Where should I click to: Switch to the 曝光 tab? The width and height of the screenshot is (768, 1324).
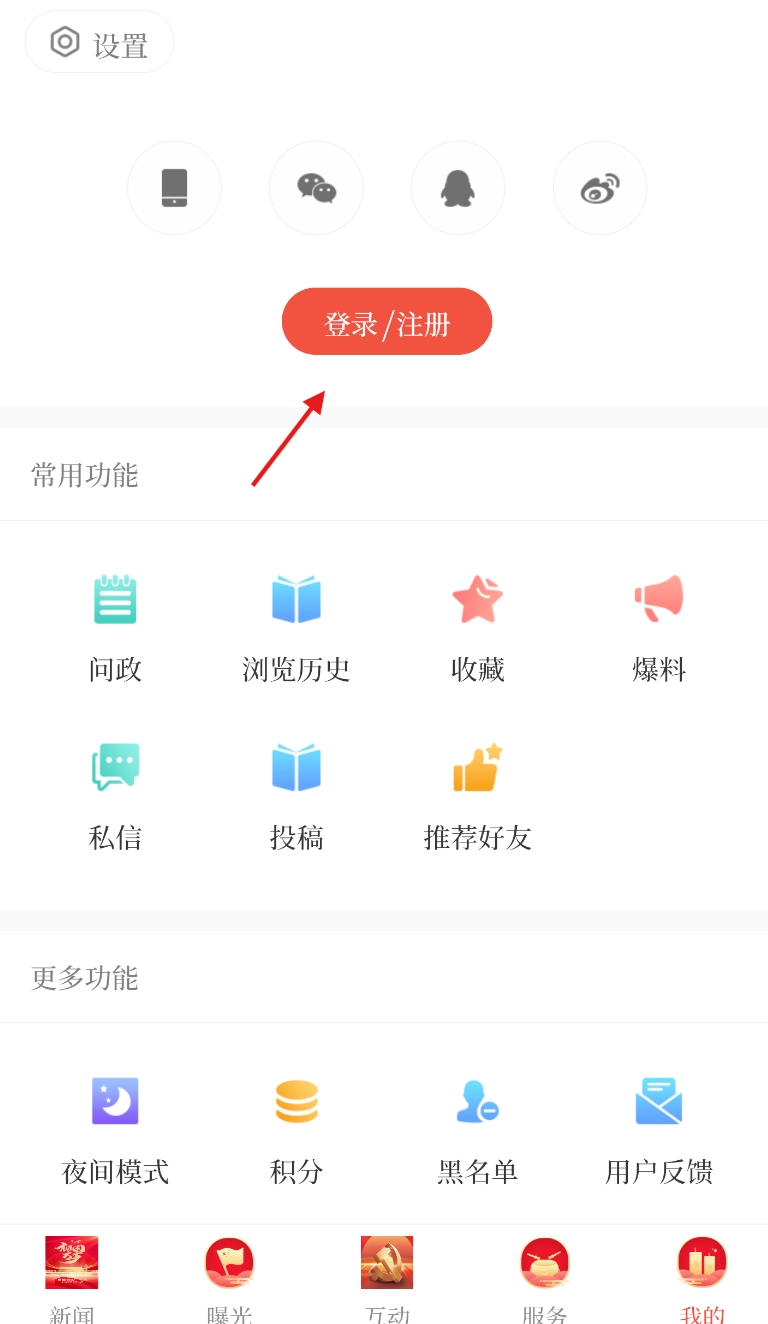pos(229,1277)
